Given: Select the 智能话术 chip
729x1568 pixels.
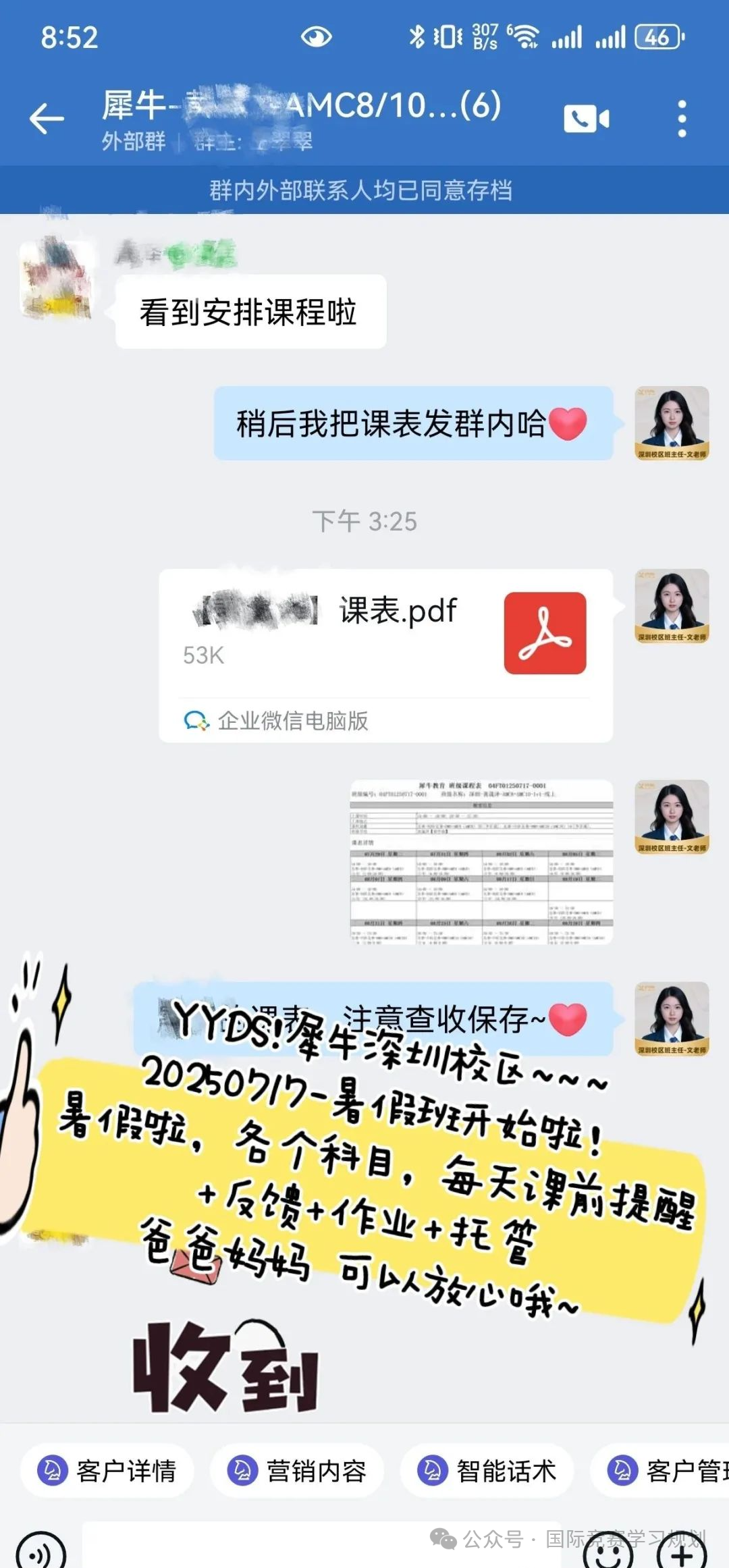Looking at the screenshot, I should (x=487, y=1471).
